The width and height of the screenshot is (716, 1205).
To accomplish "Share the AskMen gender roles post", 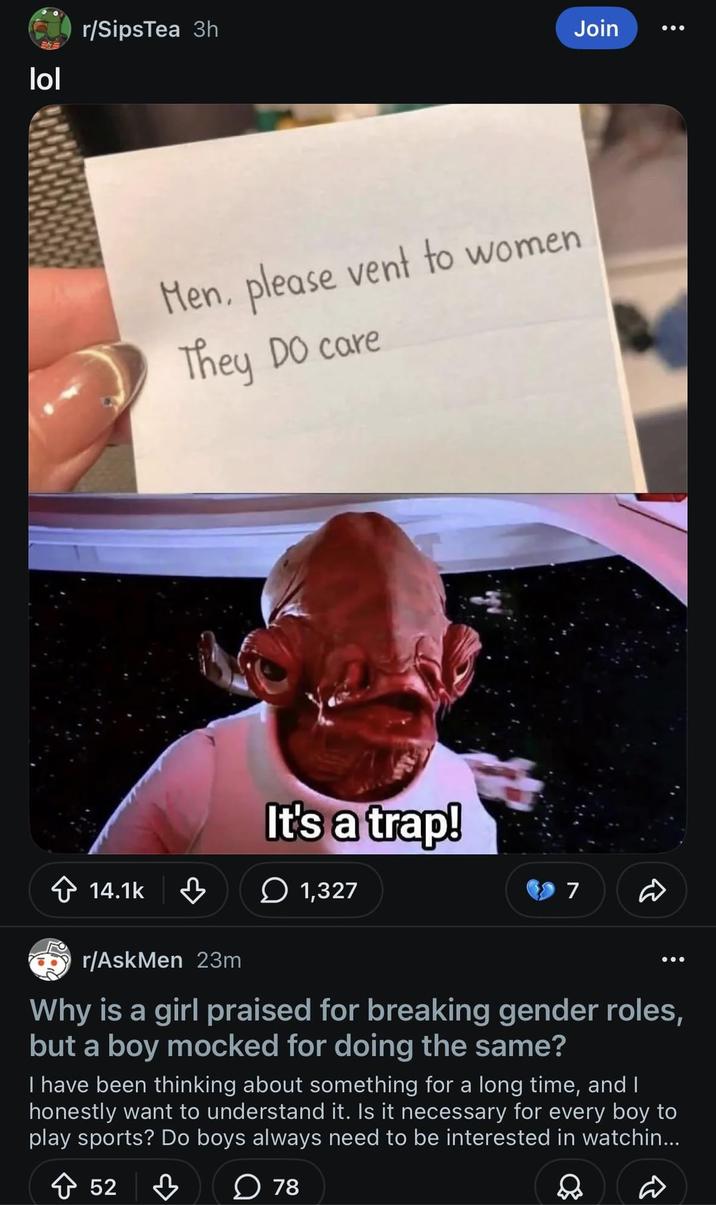I will (x=651, y=1186).
